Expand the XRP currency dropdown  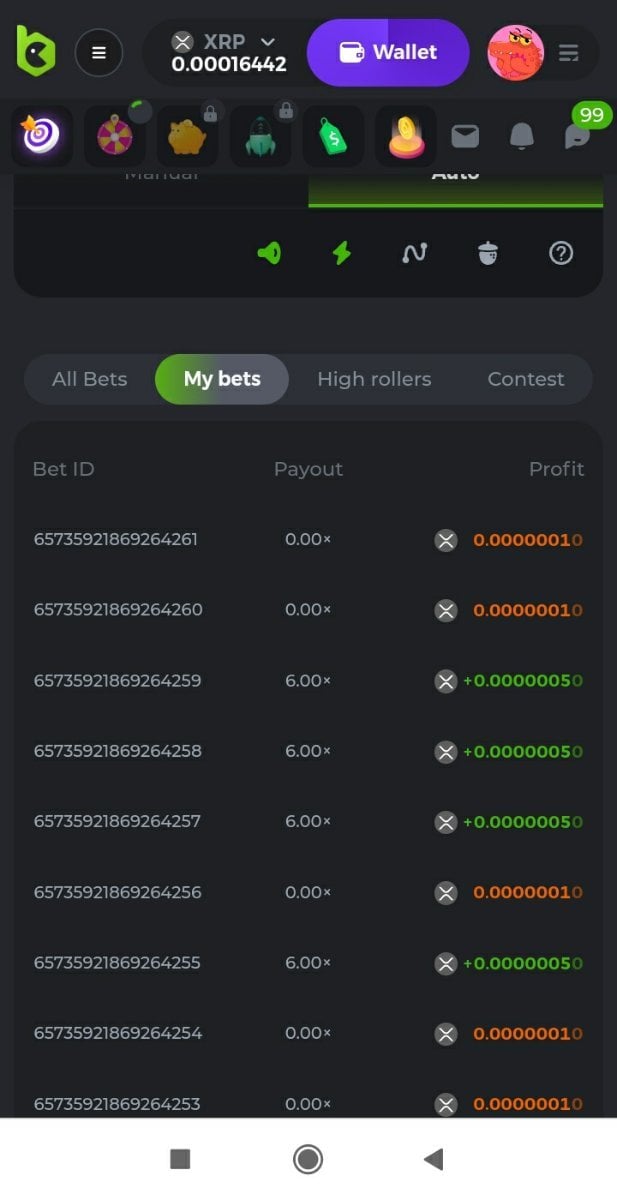click(x=267, y=42)
